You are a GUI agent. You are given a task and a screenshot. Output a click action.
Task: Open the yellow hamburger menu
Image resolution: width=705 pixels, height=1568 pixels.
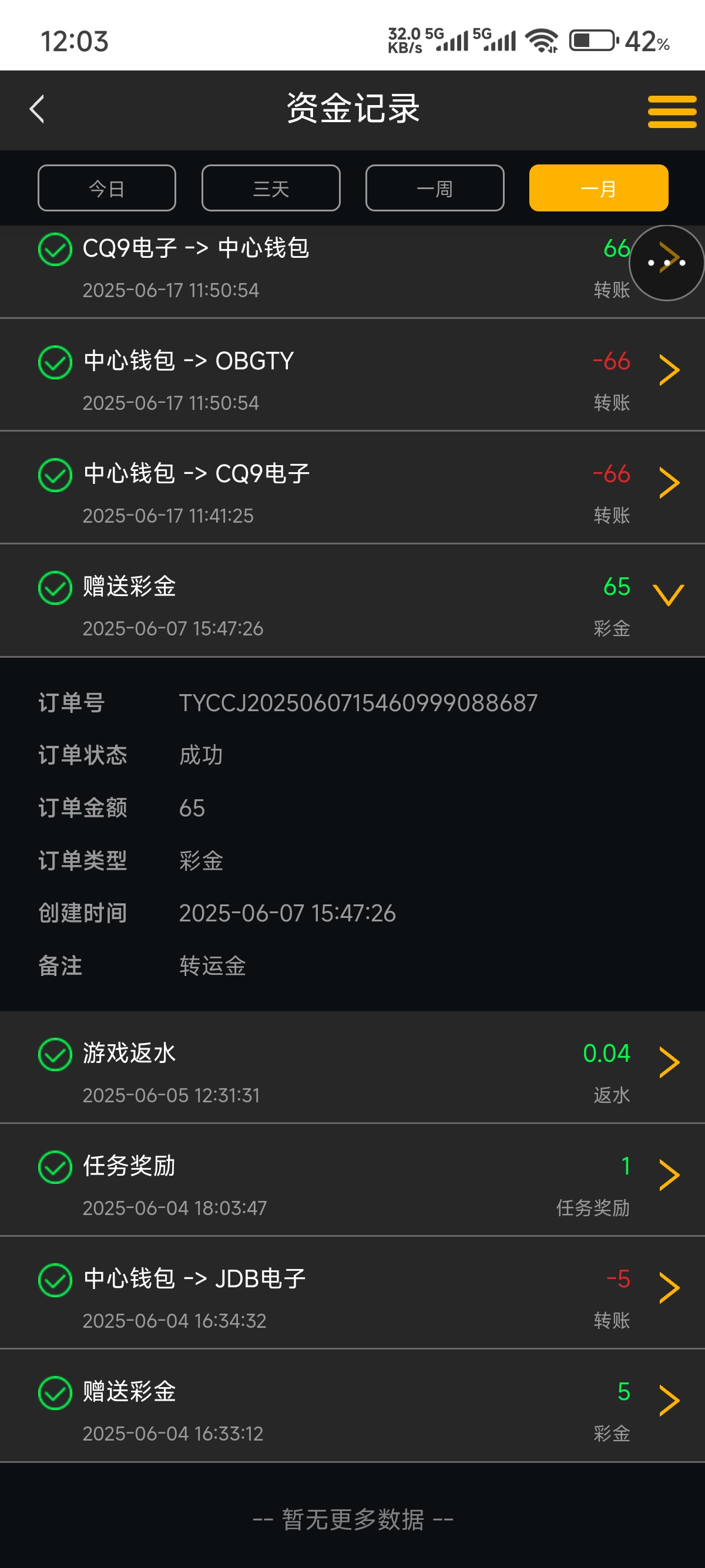(x=672, y=112)
